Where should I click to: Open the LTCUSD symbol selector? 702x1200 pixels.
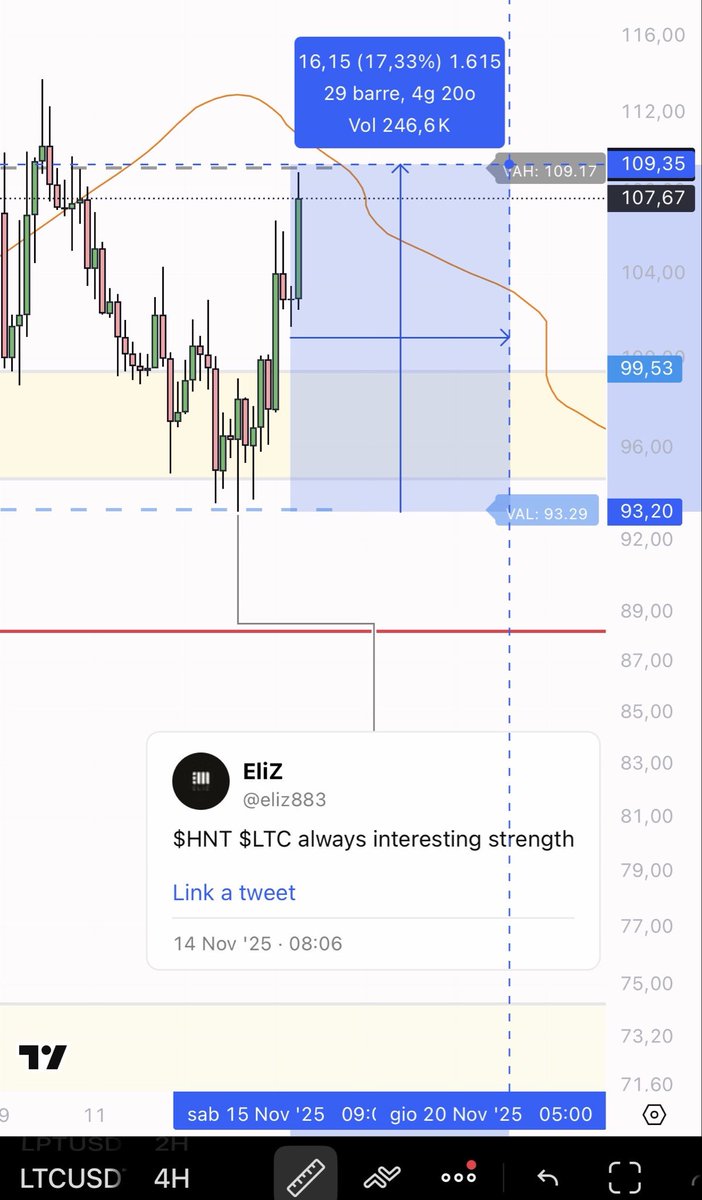(x=70, y=1178)
